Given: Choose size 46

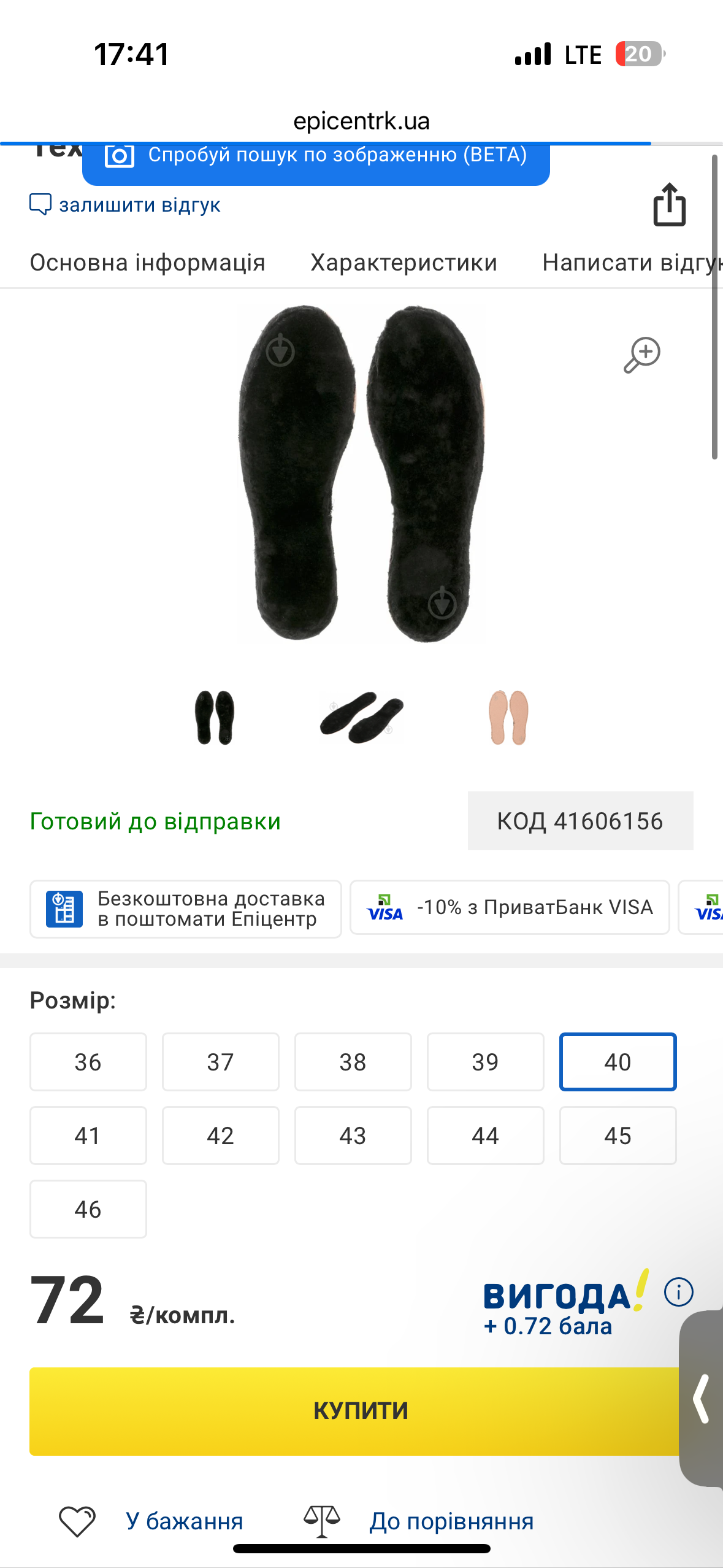Looking at the screenshot, I should 88,1209.
